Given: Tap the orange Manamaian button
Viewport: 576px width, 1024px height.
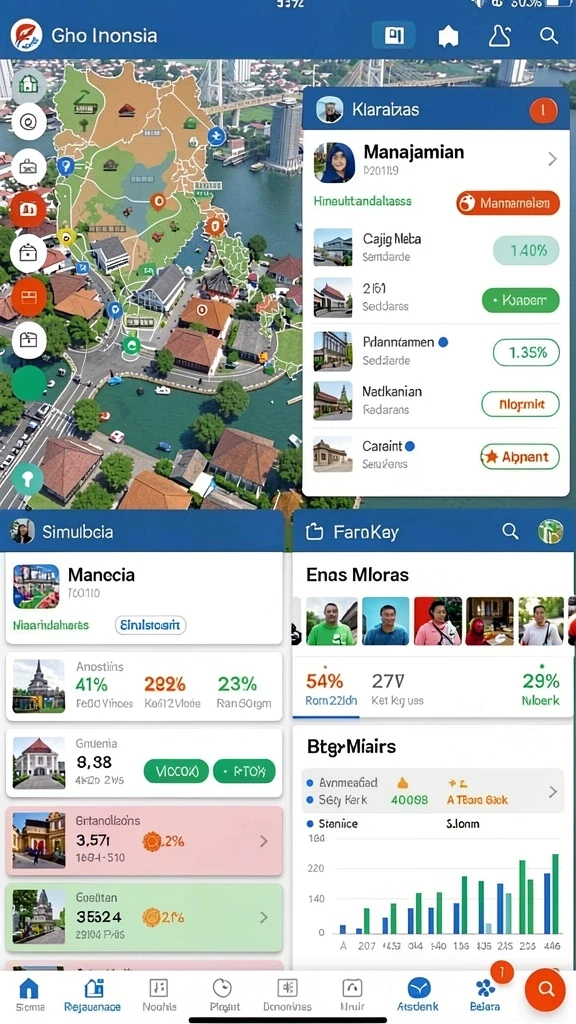Looking at the screenshot, I should (508, 203).
